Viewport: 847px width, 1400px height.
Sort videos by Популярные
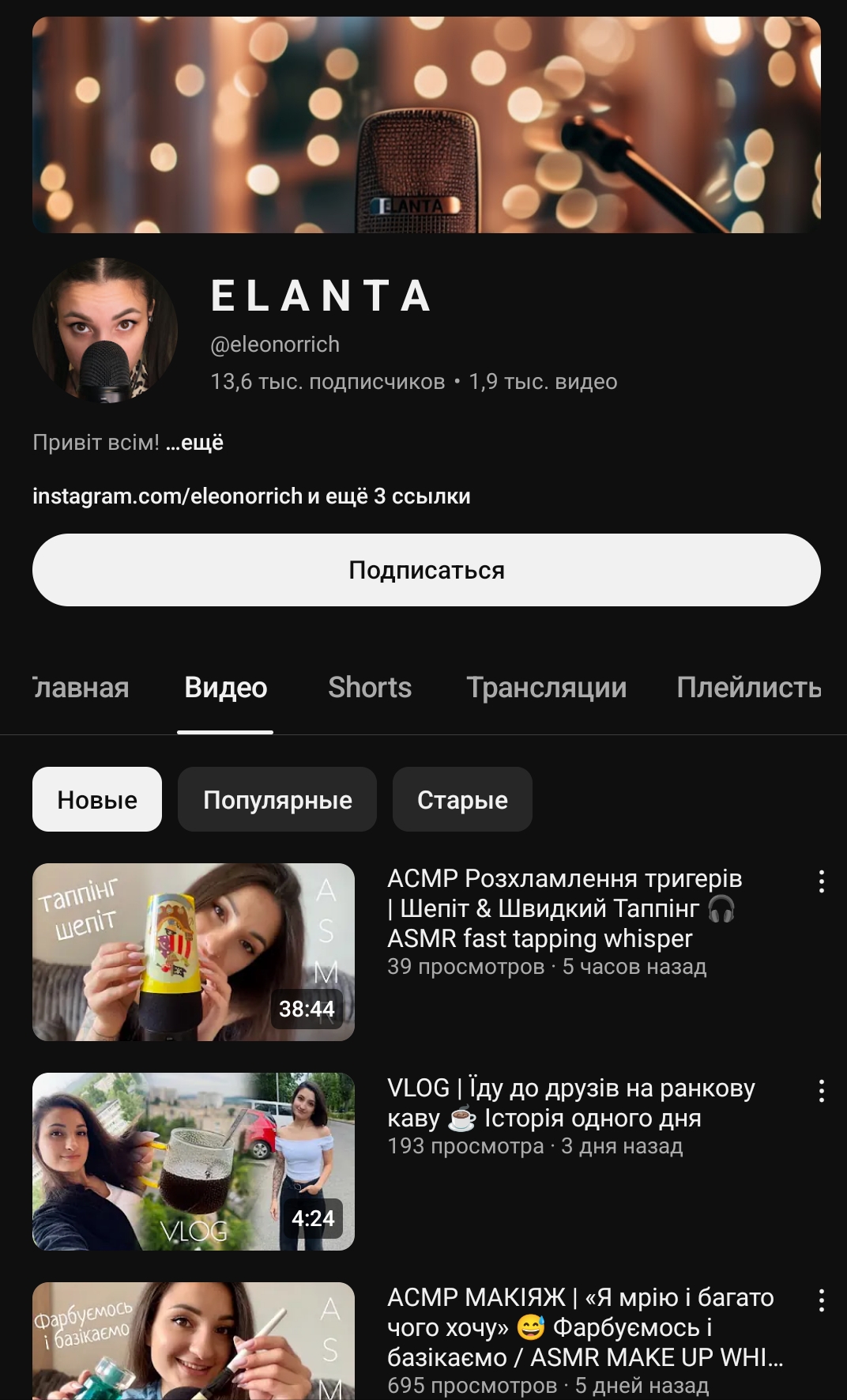[277, 799]
